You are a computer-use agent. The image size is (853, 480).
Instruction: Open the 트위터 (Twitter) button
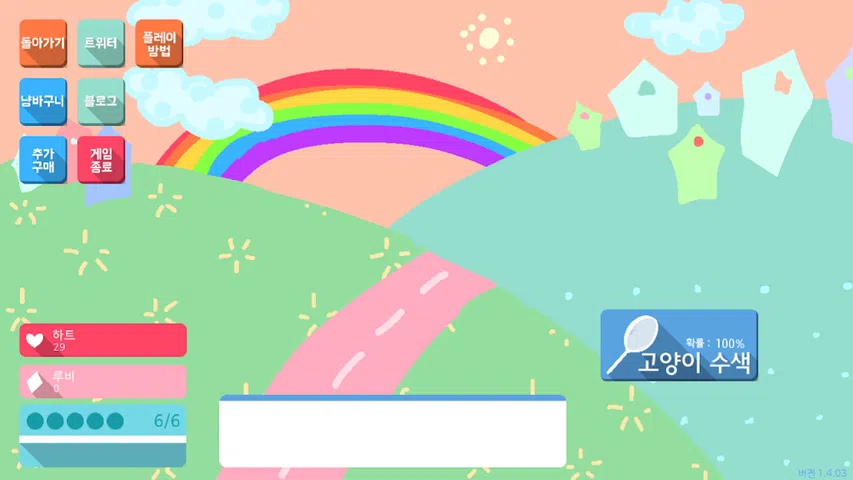point(101,44)
